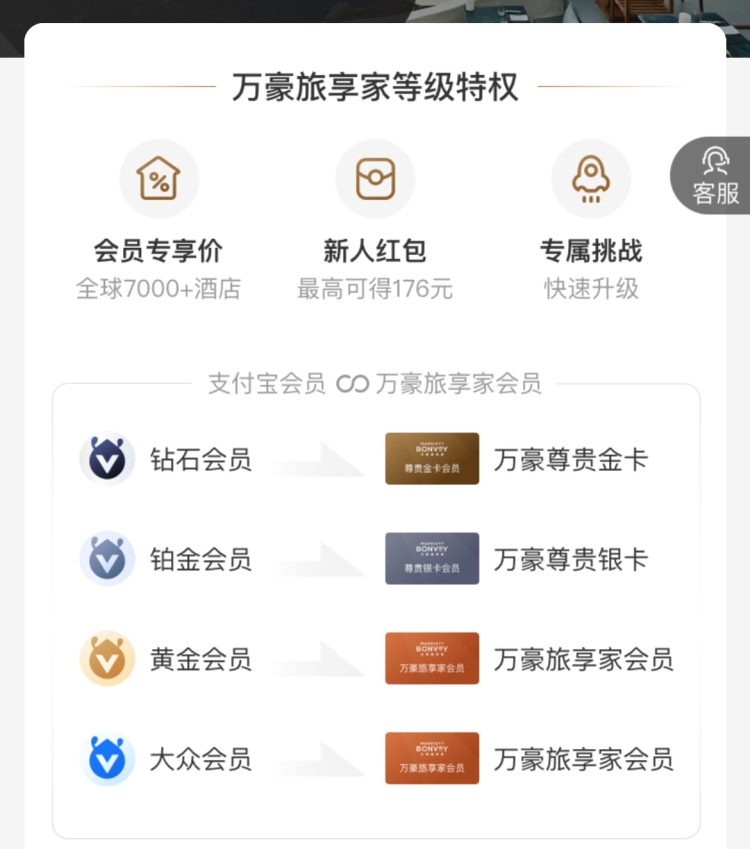Click the 最高可得176元 subtitle text
The width and height of the screenshot is (750, 849).
point(375,289)
